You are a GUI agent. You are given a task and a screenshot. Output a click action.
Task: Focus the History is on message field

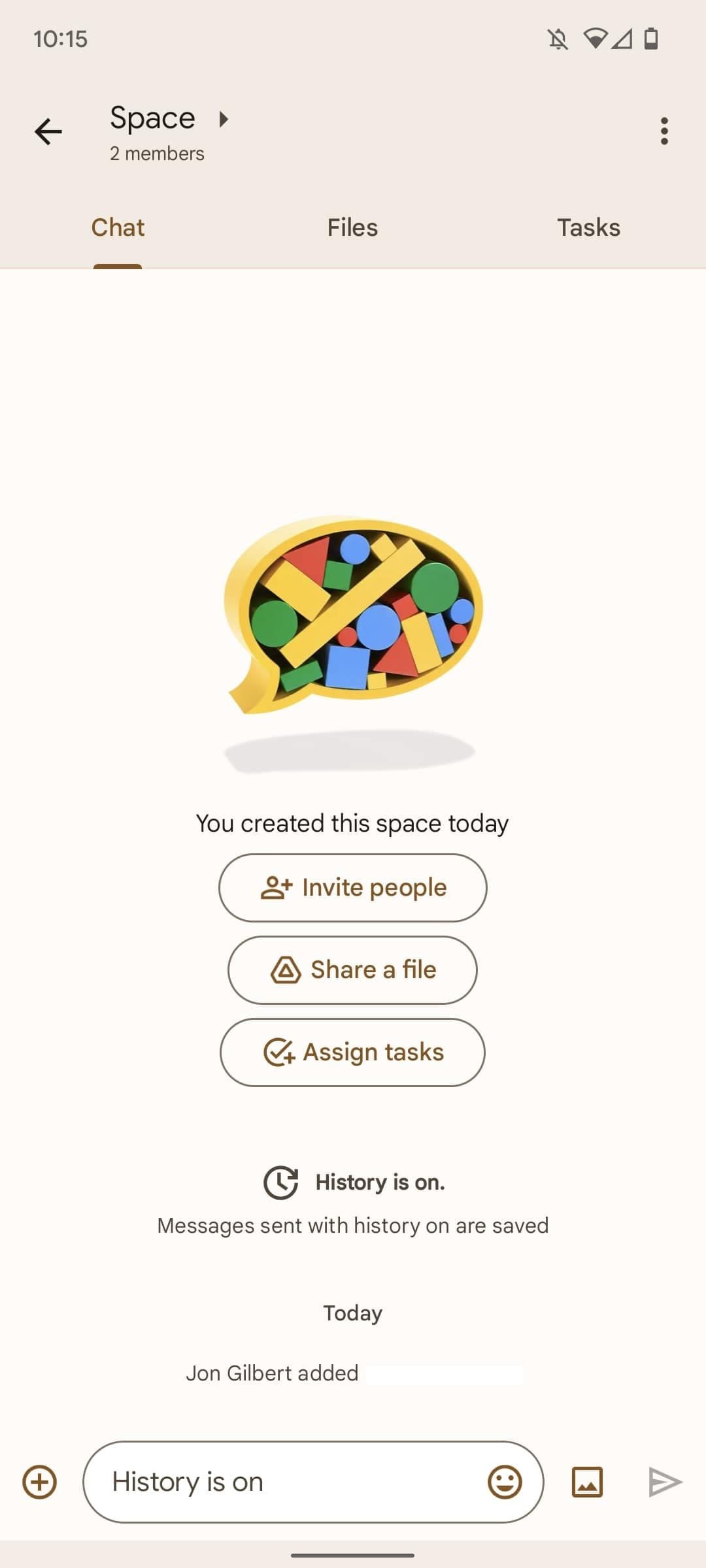click(288, 1482)
